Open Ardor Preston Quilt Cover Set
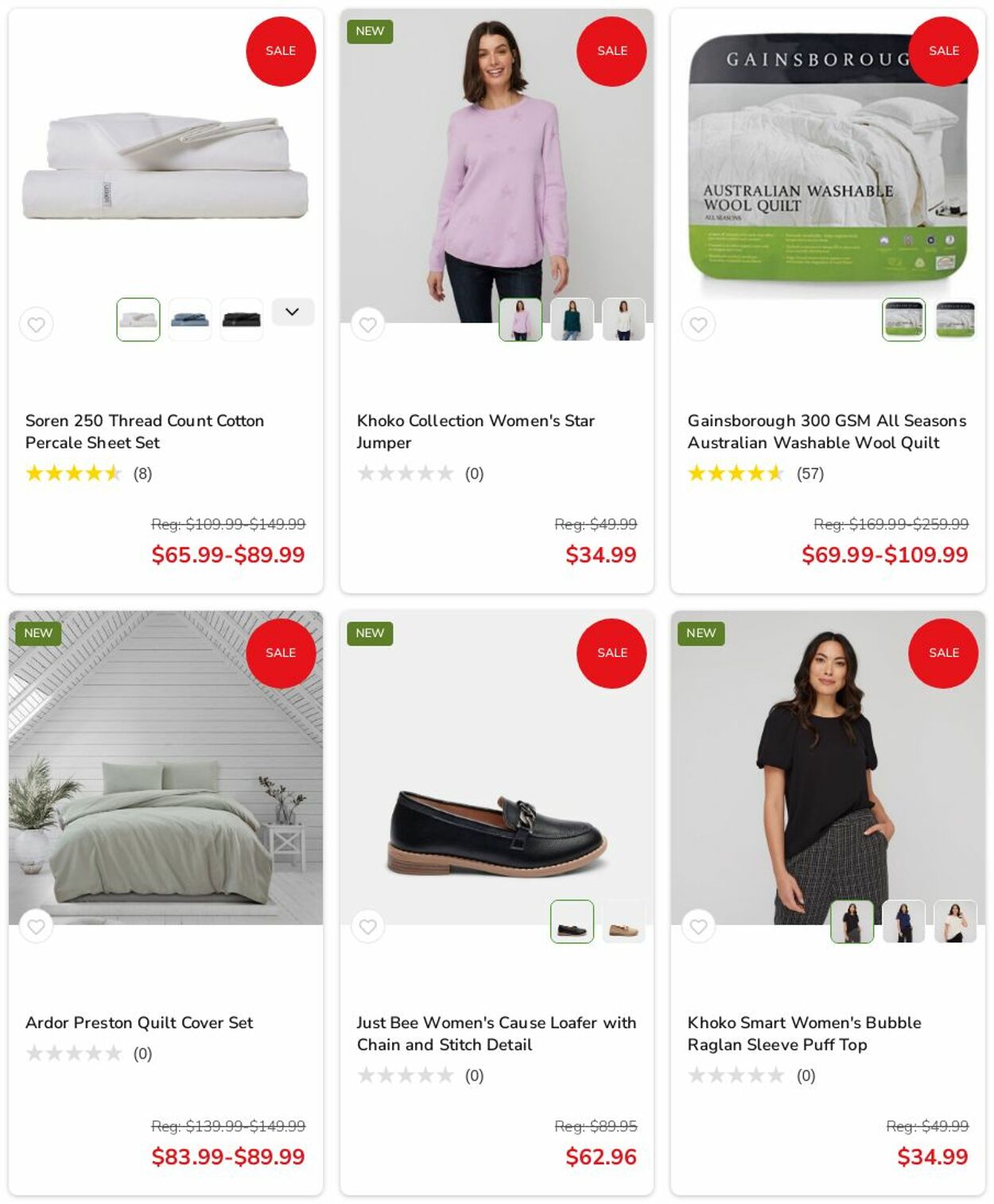The image size is (994, 1204). tap(139, 1023)
